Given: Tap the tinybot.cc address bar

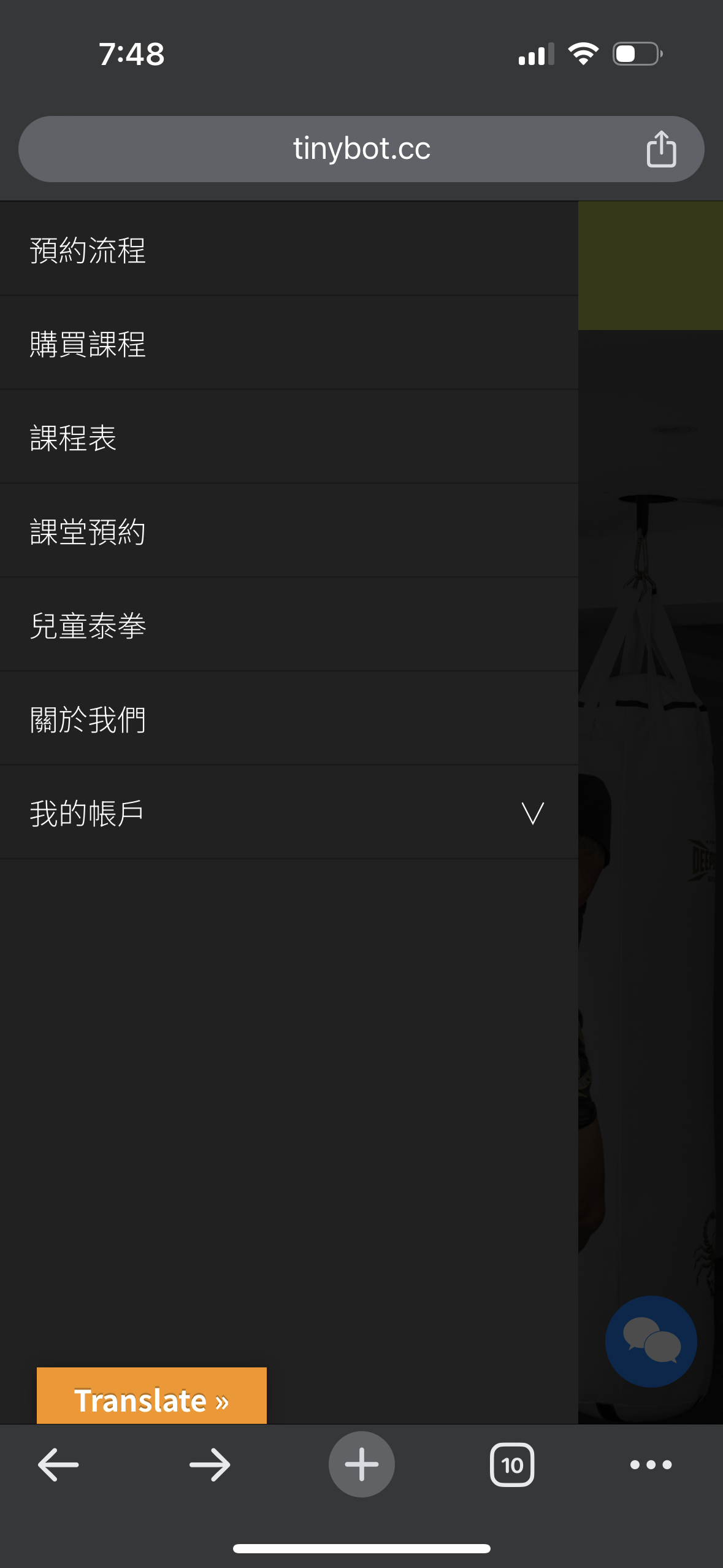Looking at the screenshot, I should click(x=361, y=149).
